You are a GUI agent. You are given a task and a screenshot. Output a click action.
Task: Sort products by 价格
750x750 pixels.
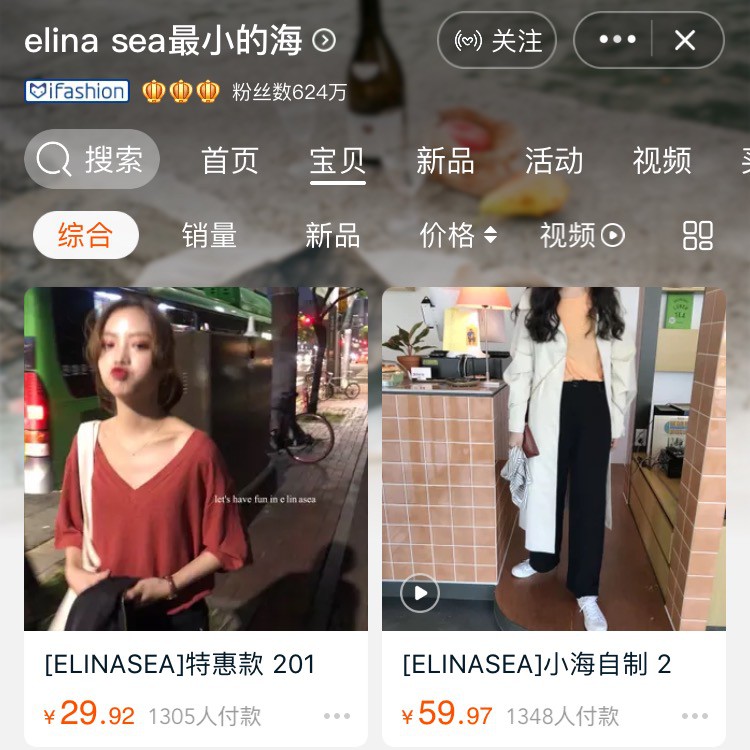pyautogui.click(x=457, y=236)
